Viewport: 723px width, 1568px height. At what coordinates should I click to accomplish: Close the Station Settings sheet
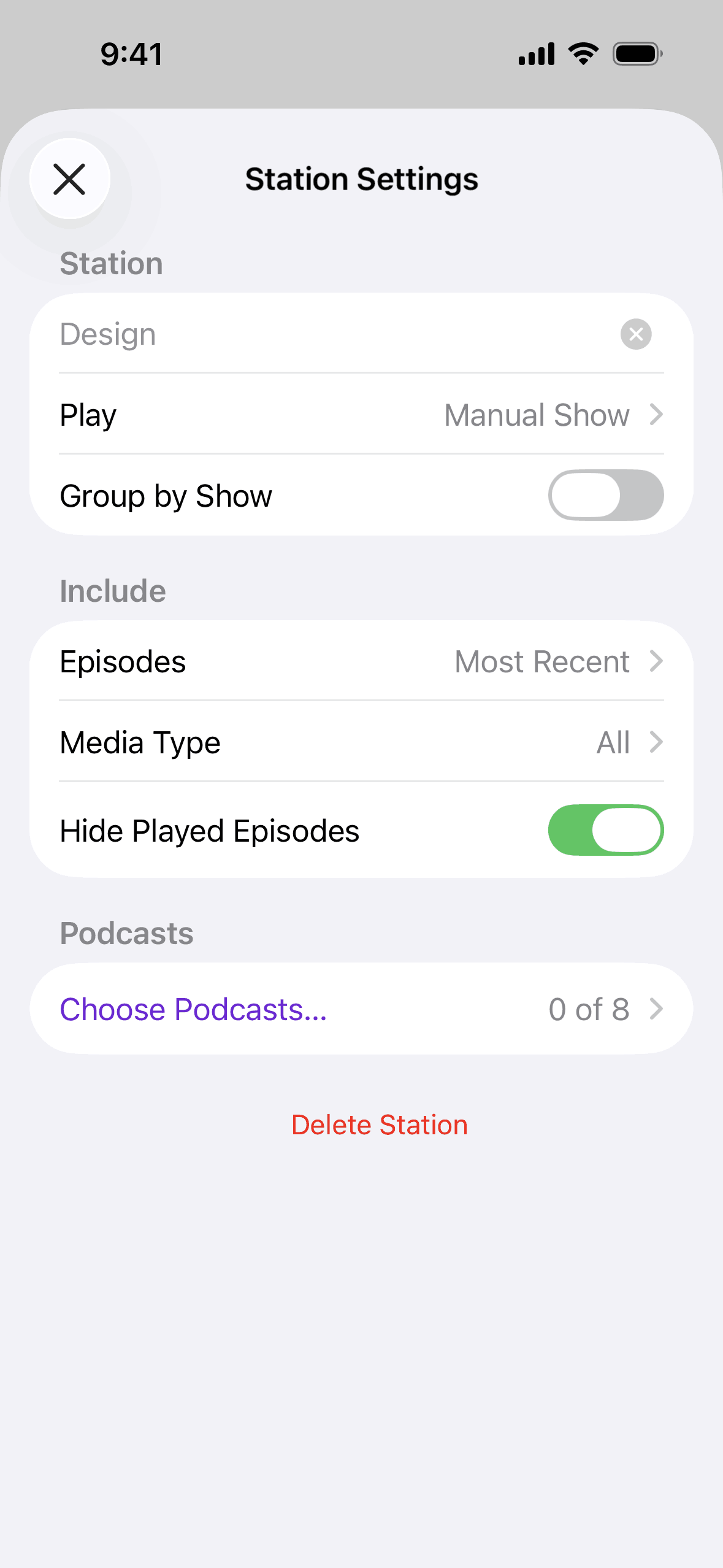point(70,179)
